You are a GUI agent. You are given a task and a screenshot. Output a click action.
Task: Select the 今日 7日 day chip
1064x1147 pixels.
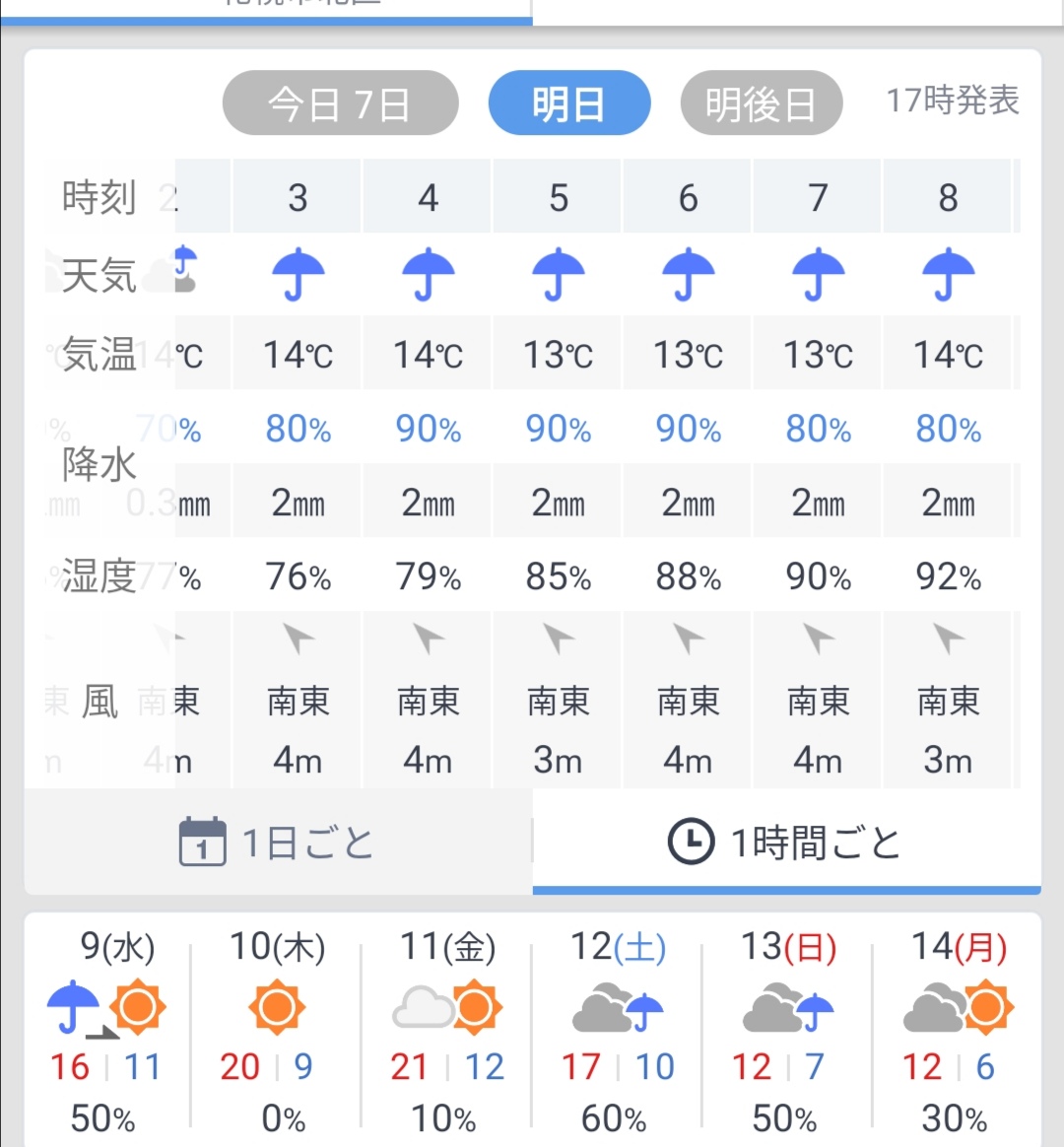(x=340, y=103)
